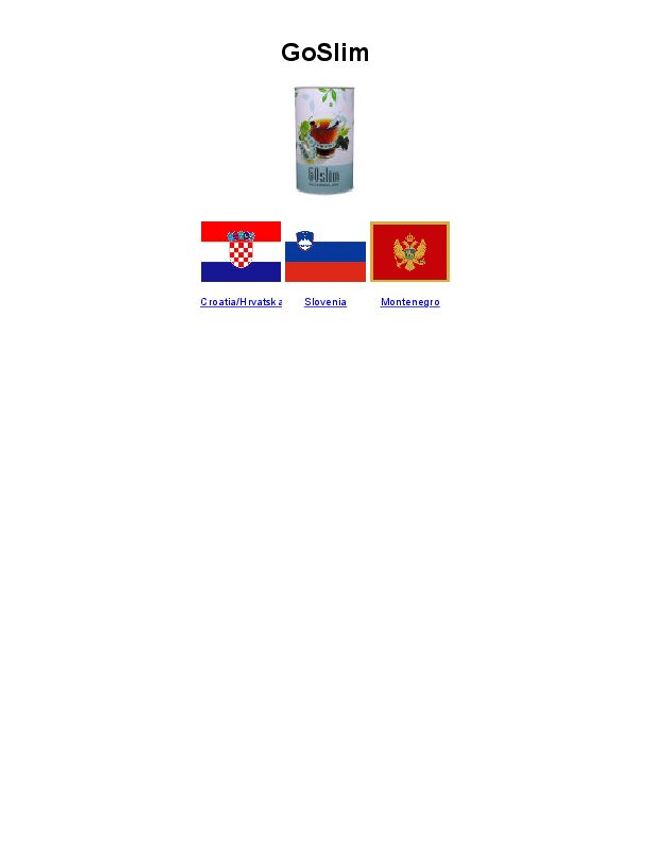Open the Croatia/Hrvatska link

tap(240, 302)
